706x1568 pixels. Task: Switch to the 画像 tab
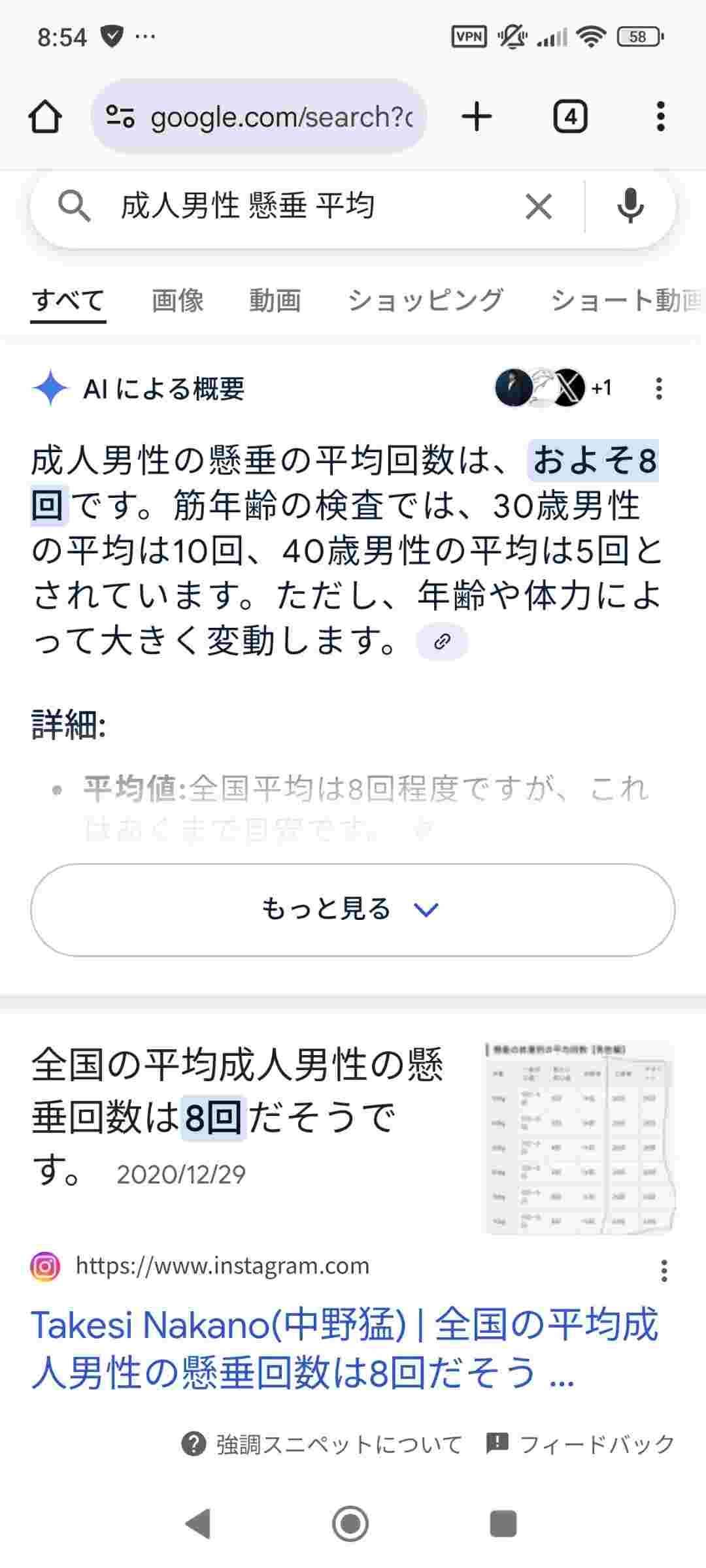coord(178,301)
